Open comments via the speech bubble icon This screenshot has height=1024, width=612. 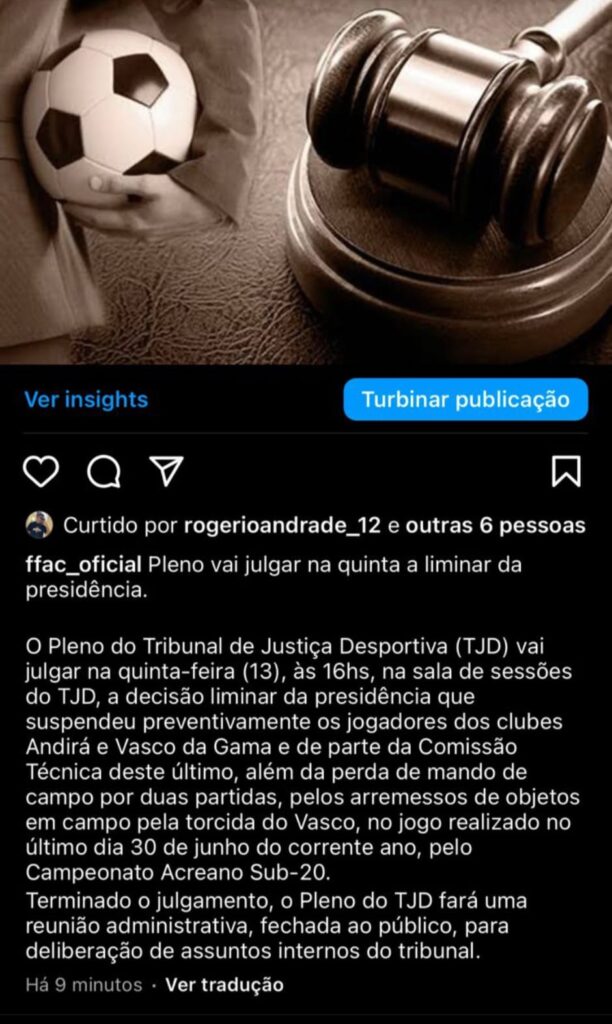point(103,471)
